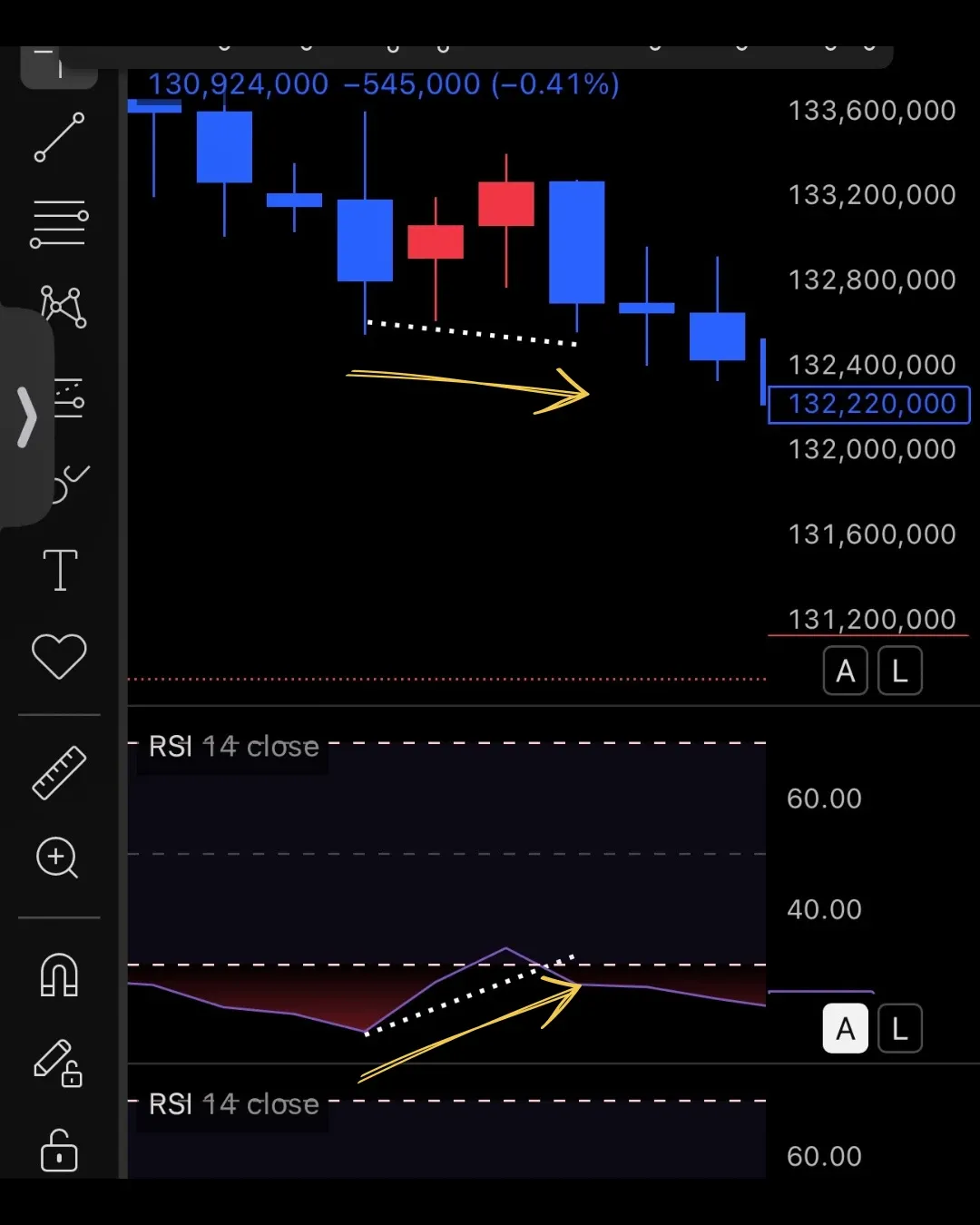Toggle auto scale A on RSI pane
Screen dimensions: 980x1225
[x=846, y=1029]
